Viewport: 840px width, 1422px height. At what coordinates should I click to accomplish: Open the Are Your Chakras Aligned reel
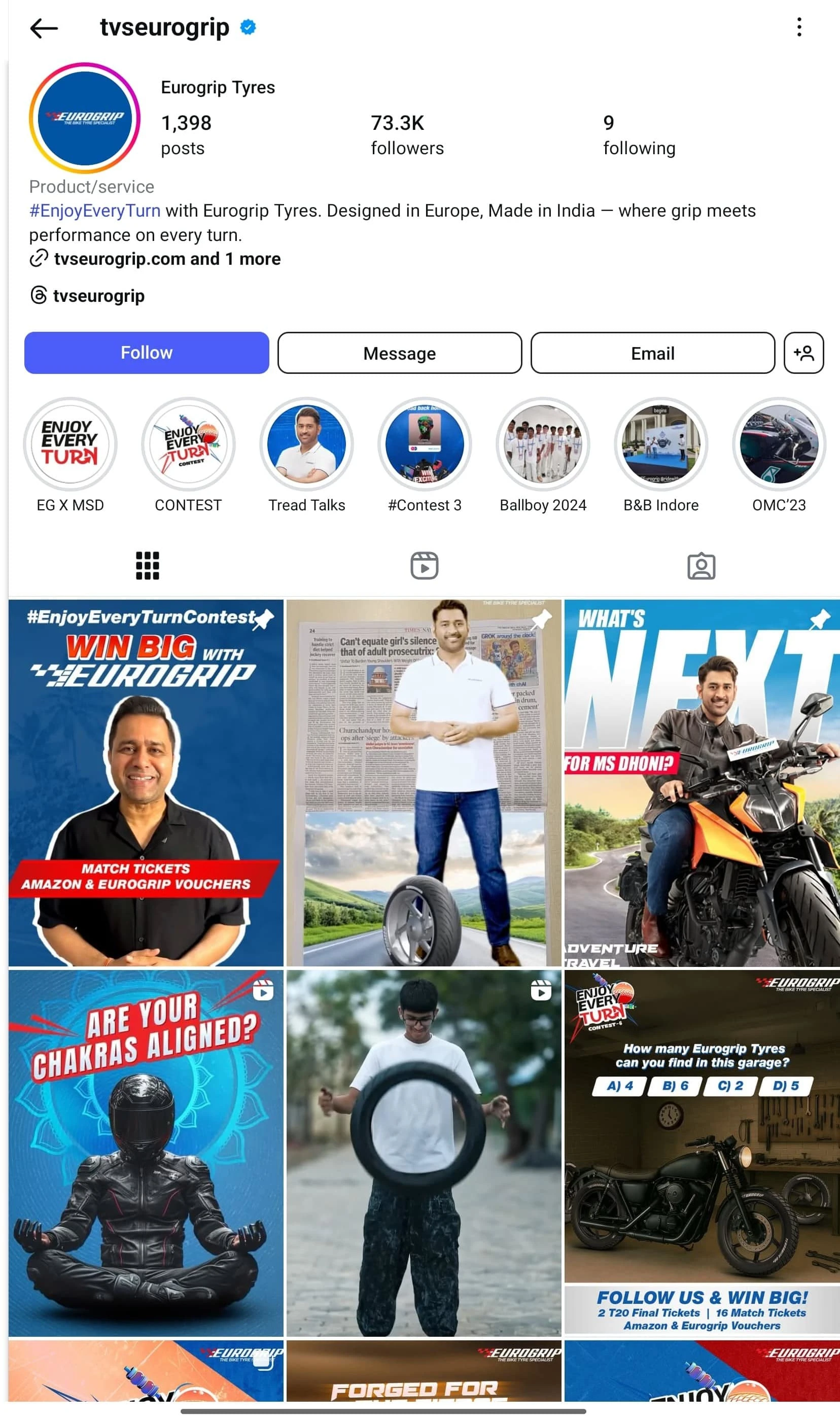(146, 1153)
